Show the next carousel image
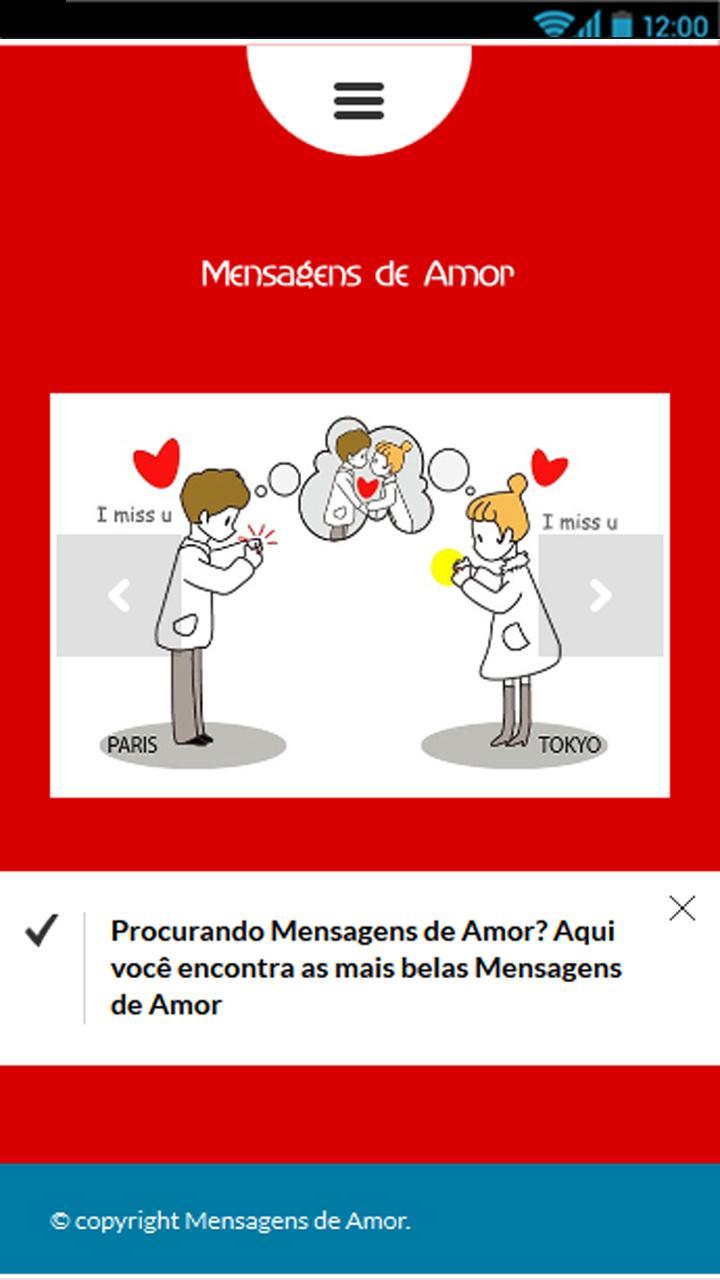The width and height of the screenshot is (720, 1280). 600,595
